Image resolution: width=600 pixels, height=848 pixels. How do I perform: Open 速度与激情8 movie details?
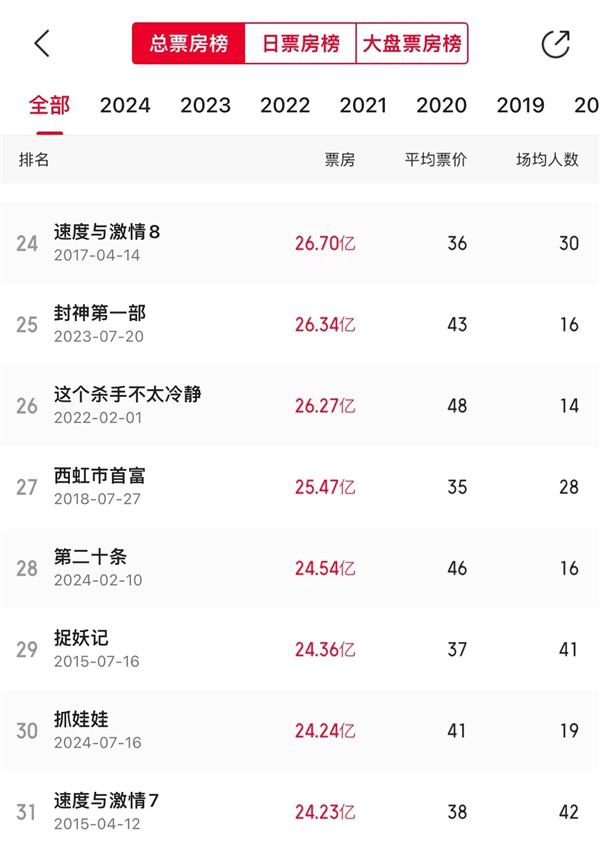click(x=107, y=232)
